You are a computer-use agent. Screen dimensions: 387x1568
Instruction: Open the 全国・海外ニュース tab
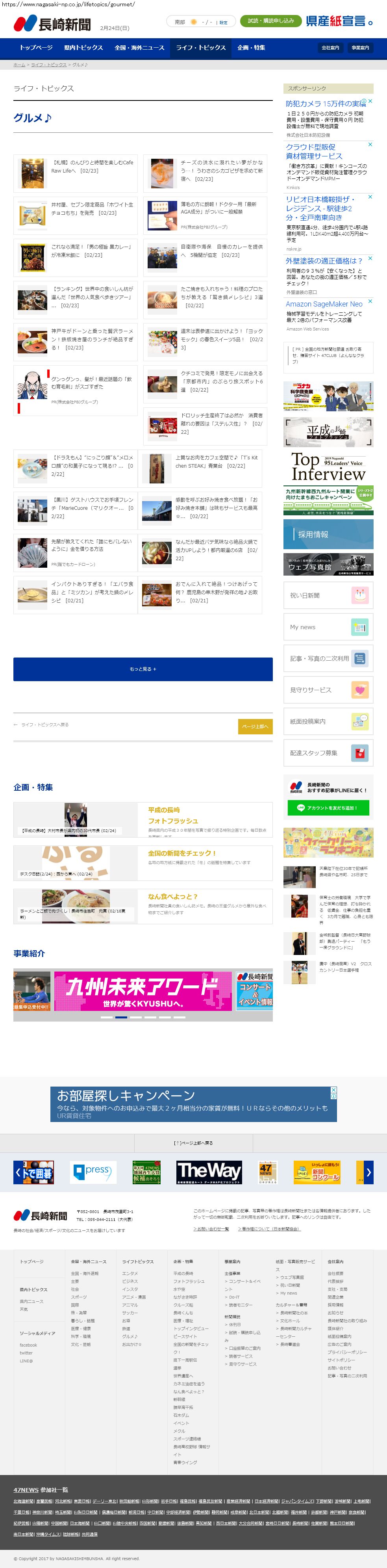pyautogui.click(x=139, y=48)
